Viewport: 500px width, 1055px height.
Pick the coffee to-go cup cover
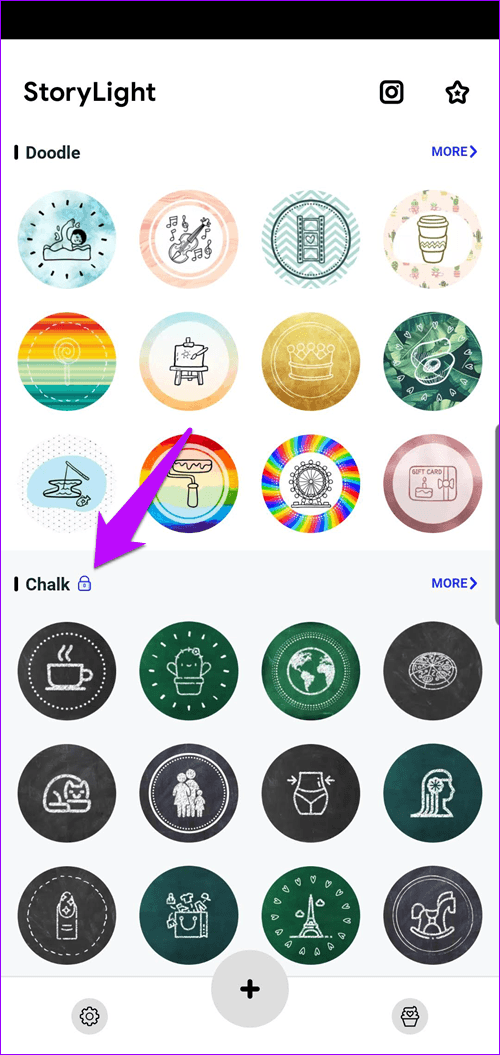tap(433, 239)
